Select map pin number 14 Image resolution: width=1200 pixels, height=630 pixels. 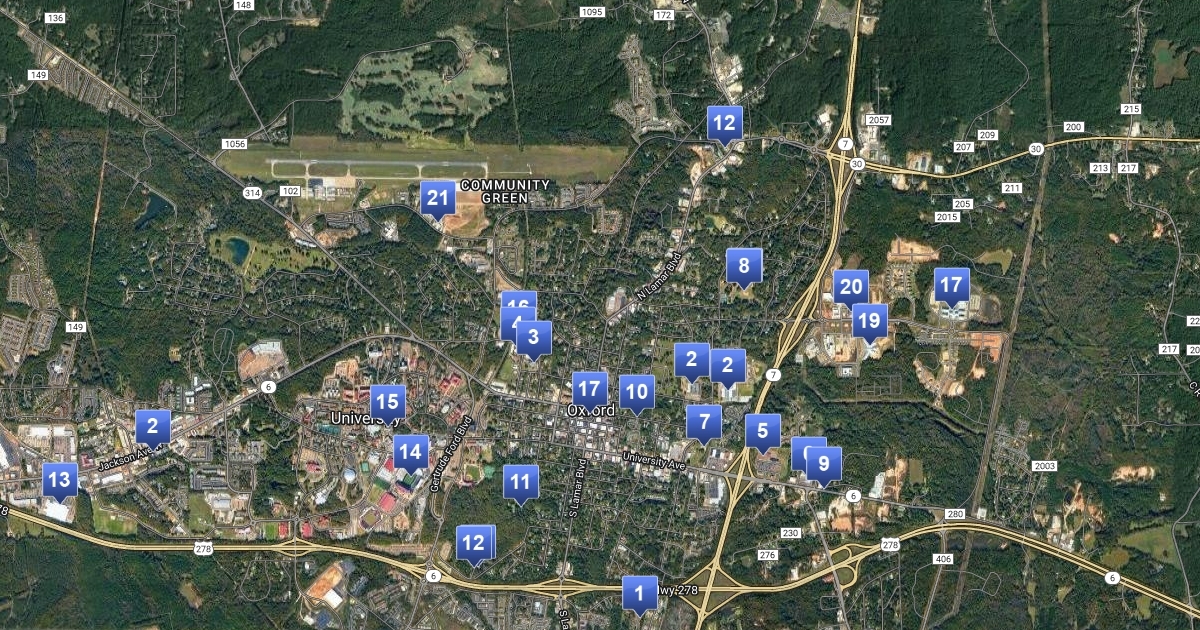pos(410,452)
